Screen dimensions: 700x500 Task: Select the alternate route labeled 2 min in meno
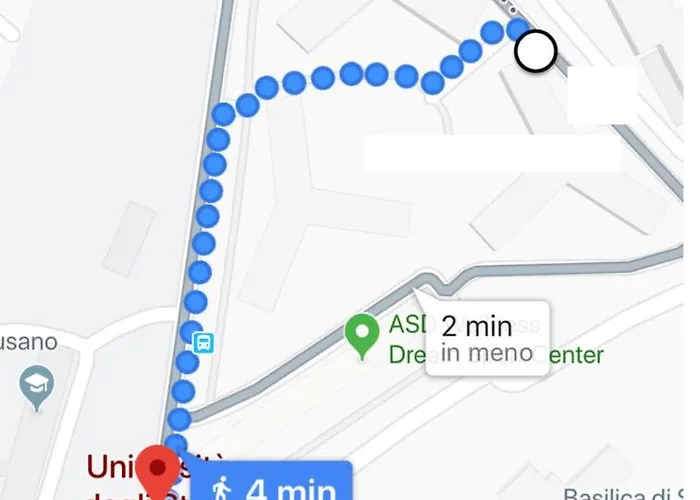pyautogui.click(x=487, y=338)
